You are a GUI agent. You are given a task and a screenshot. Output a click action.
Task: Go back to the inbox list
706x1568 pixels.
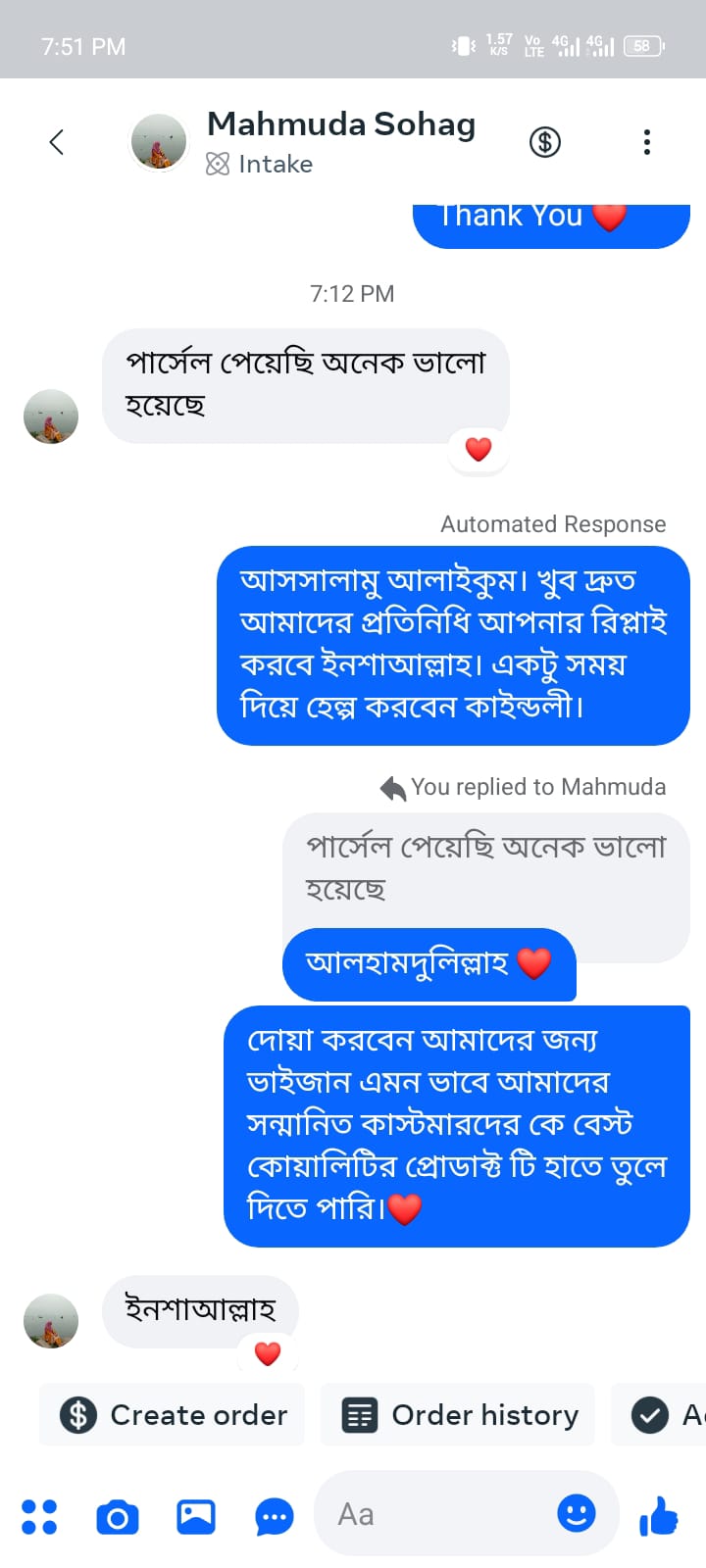pos(57,142)
